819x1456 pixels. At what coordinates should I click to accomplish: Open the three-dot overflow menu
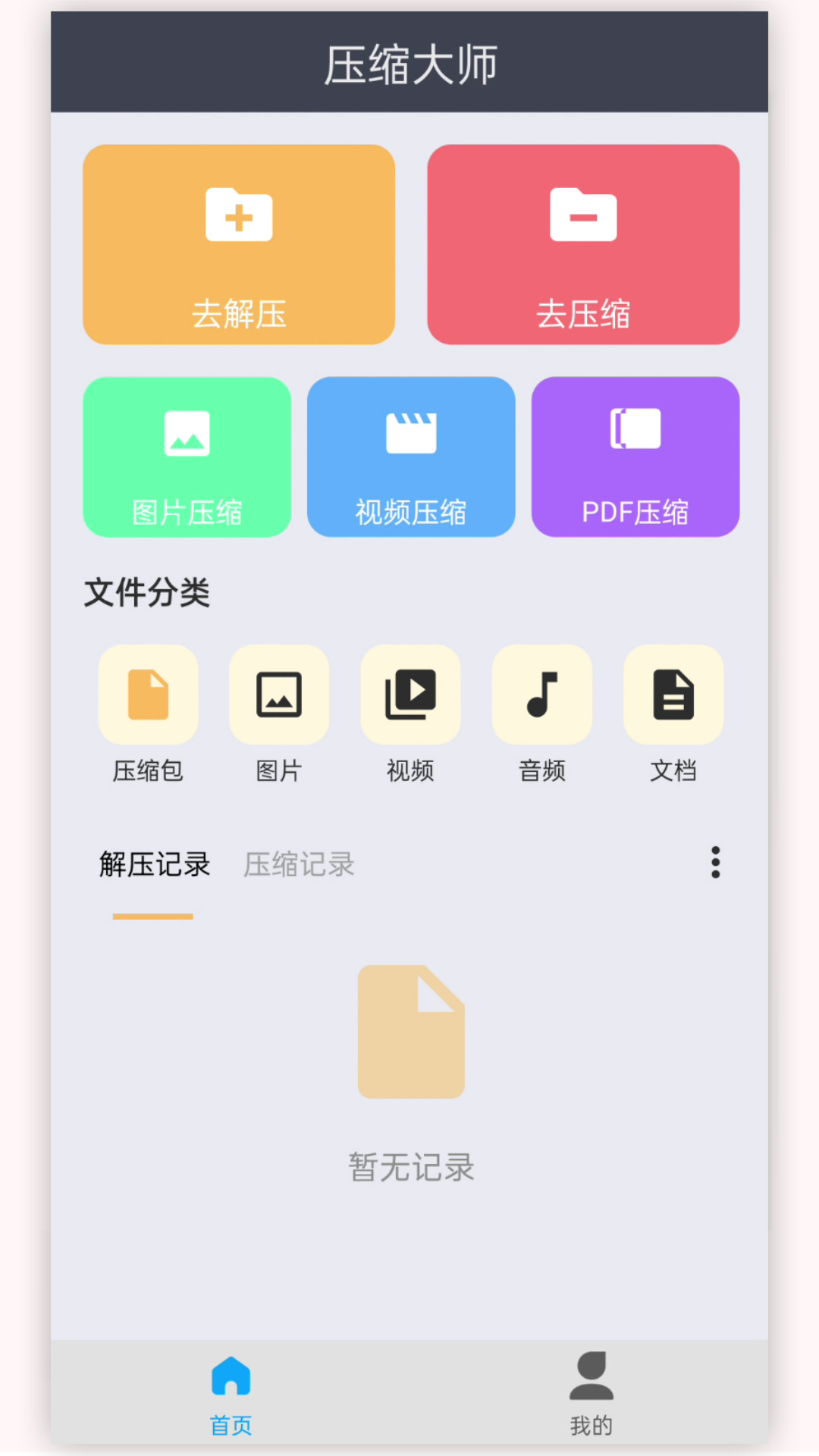(x=714, y=863)
